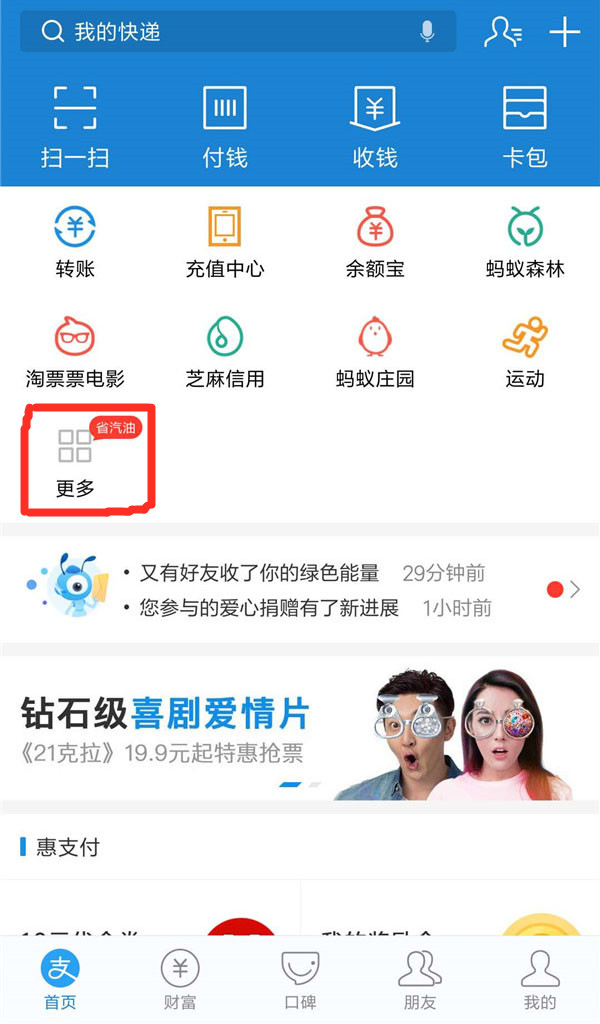Screen dimensions: 600x1024
Task: Check 芝麻信用
Action: coord(225,351)
